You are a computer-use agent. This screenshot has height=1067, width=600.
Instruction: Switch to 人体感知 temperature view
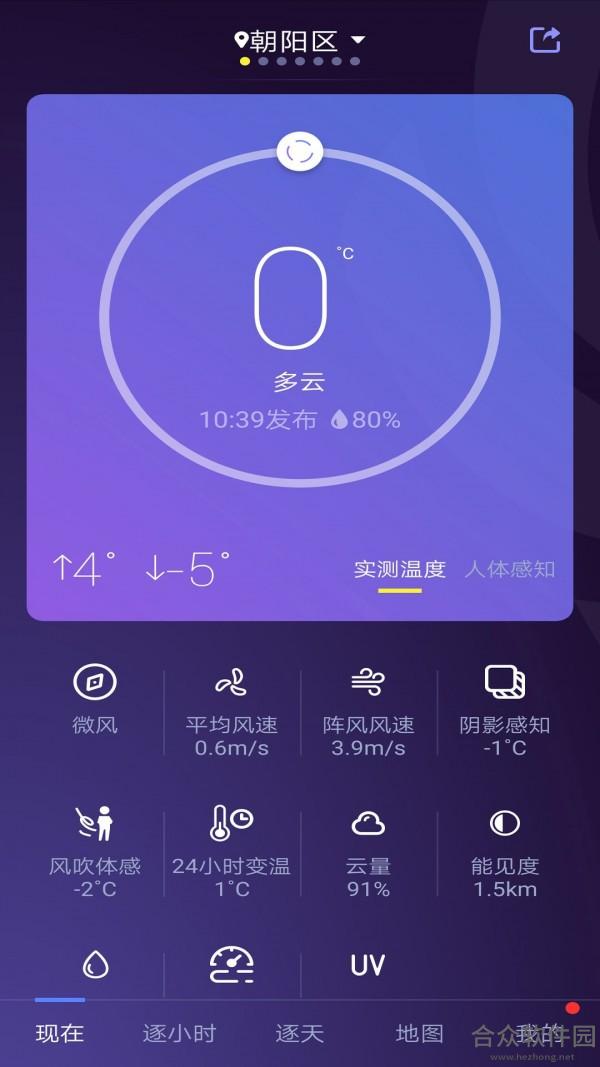pyautogui.click(x=510, y=569)
